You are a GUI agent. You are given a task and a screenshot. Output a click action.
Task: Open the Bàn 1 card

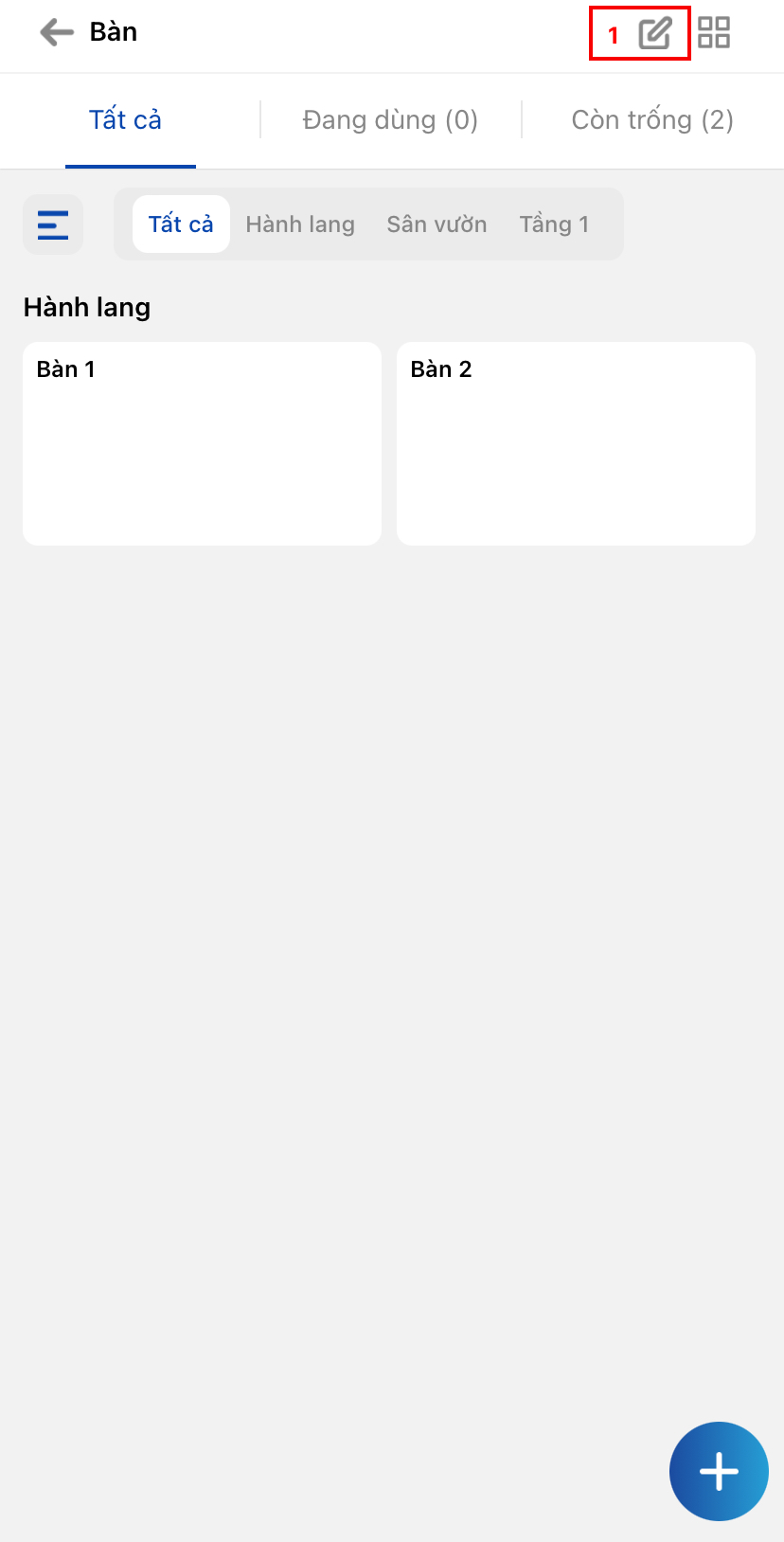tap(202, 443)
